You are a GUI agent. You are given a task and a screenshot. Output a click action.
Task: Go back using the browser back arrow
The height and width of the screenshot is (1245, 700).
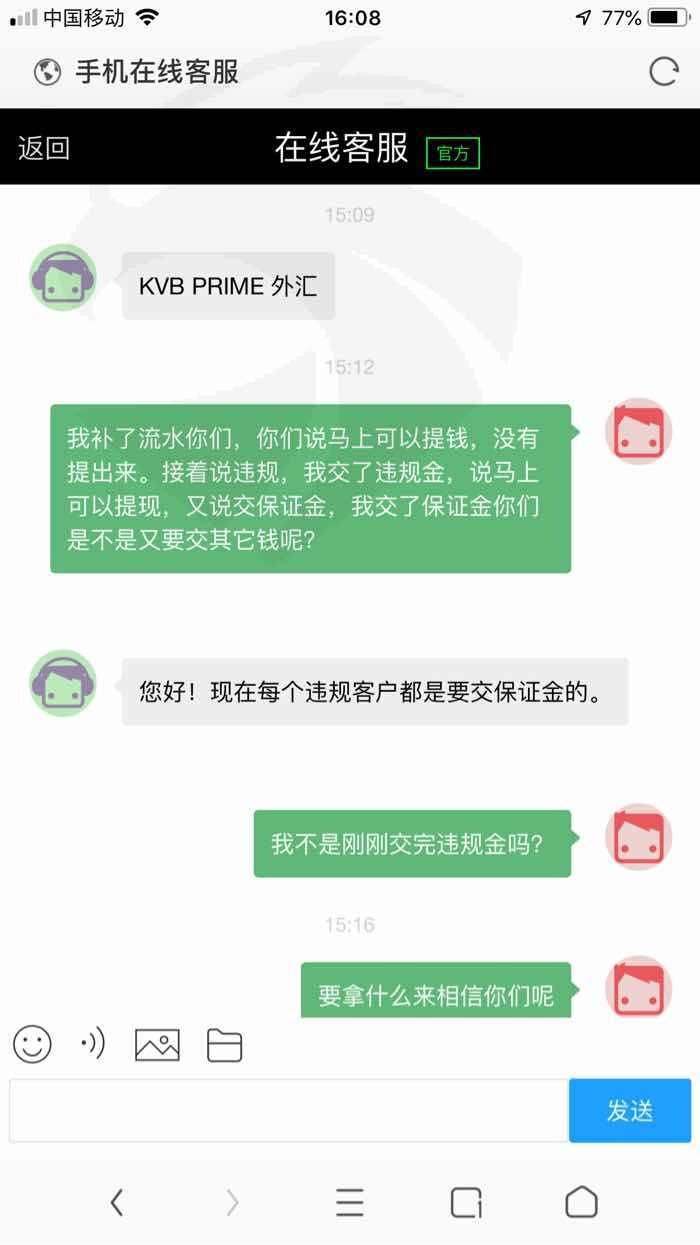[117, 1202]
